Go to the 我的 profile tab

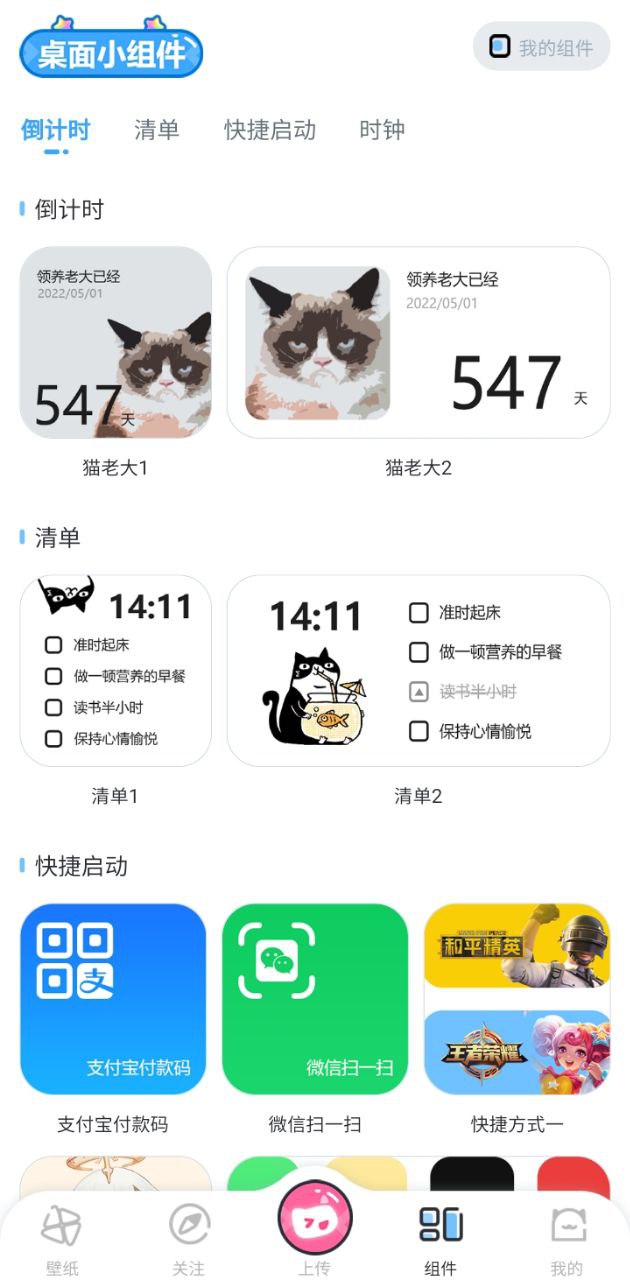[567, 1240]
